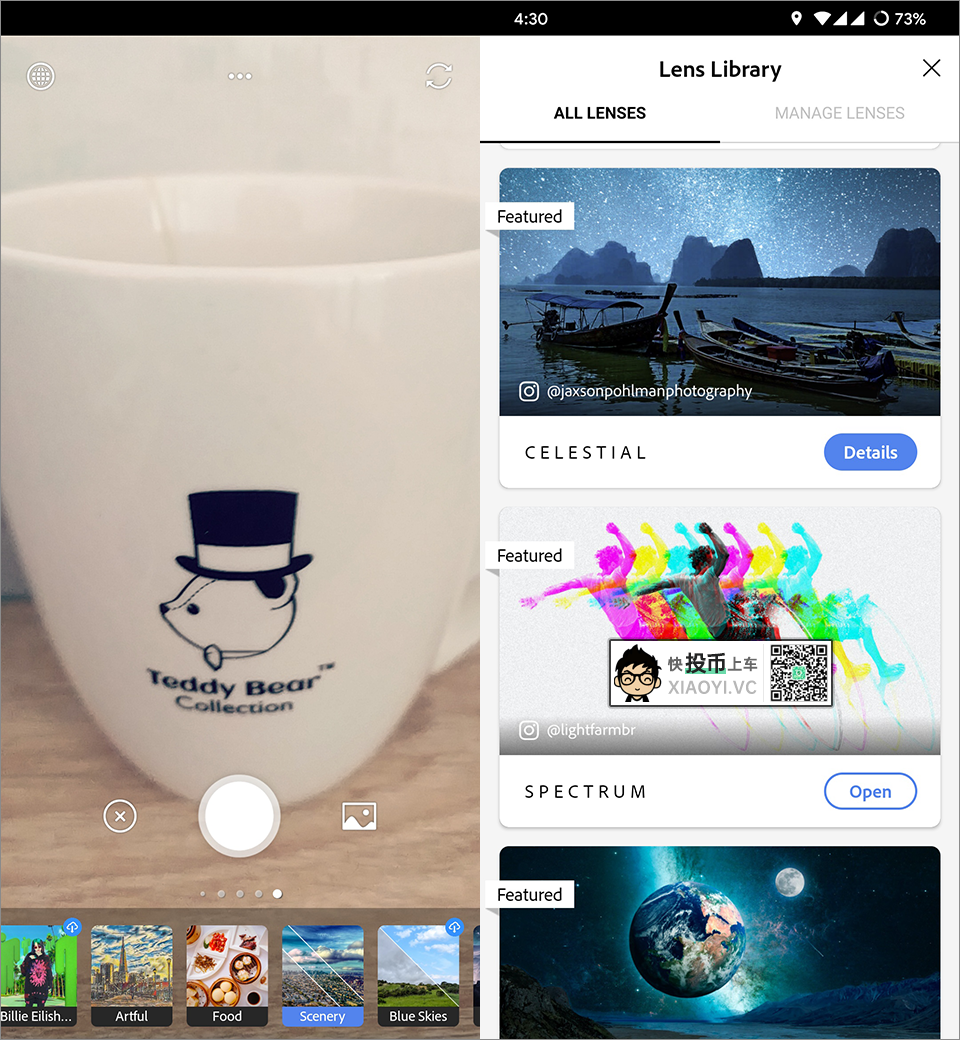Clear the applied lens with the X circle

click(119, 817)
